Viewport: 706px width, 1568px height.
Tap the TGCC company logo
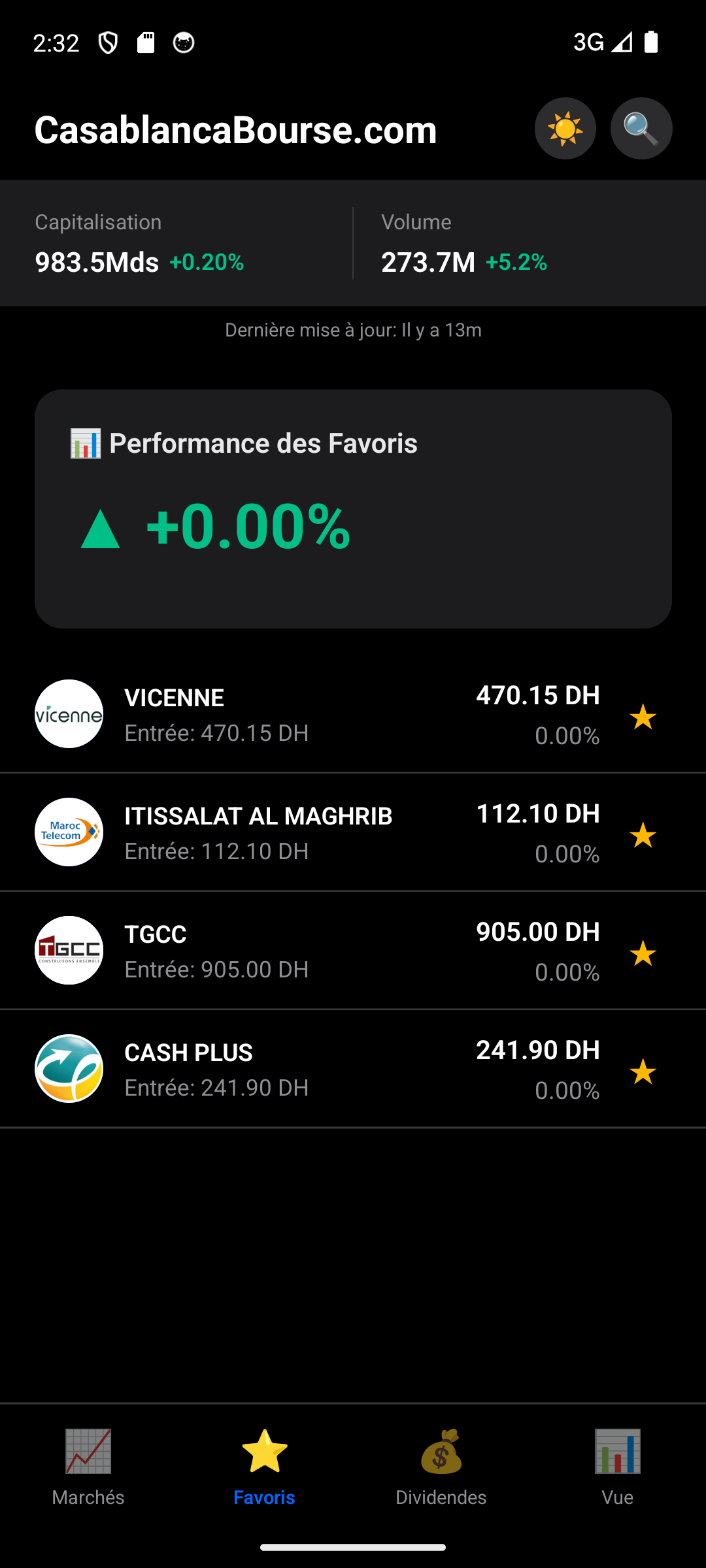coord(69,951)
